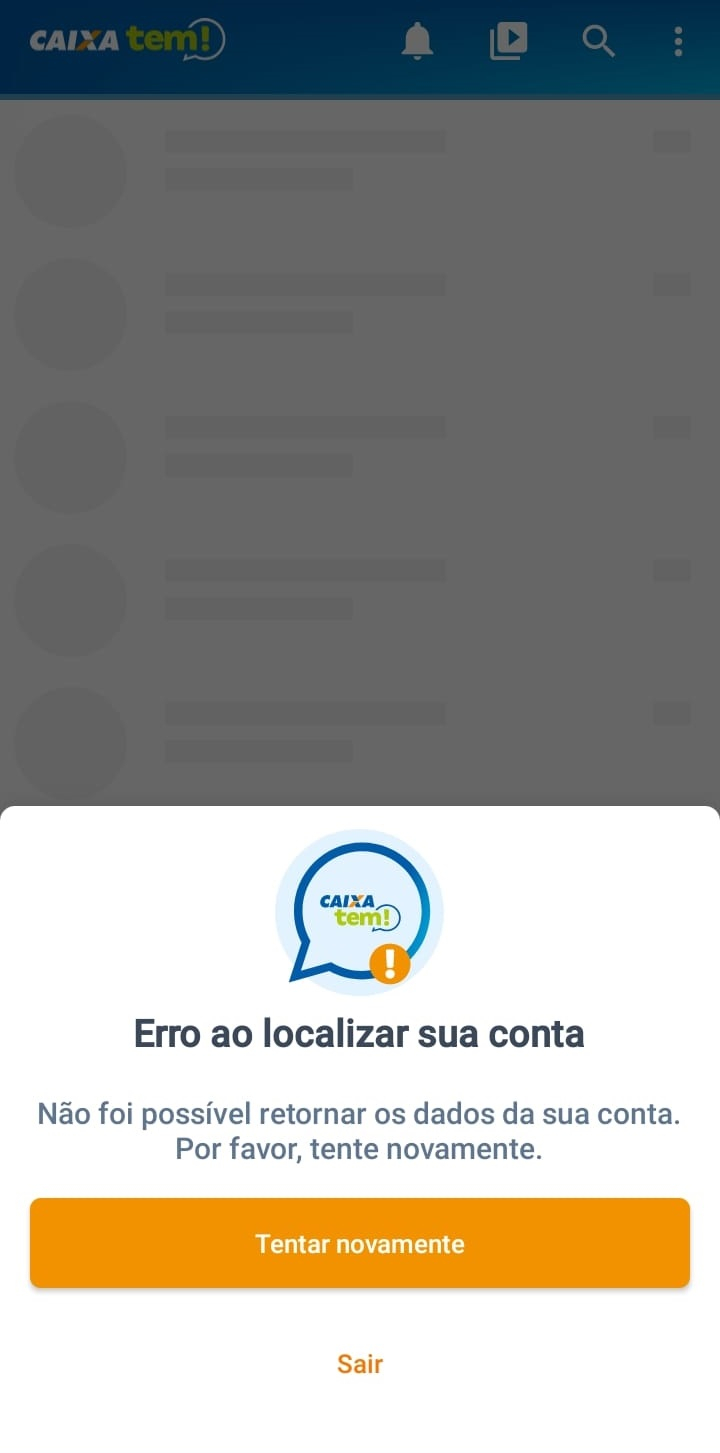Tap the magnifying glass to search
720x1453 pixels.
598,41
